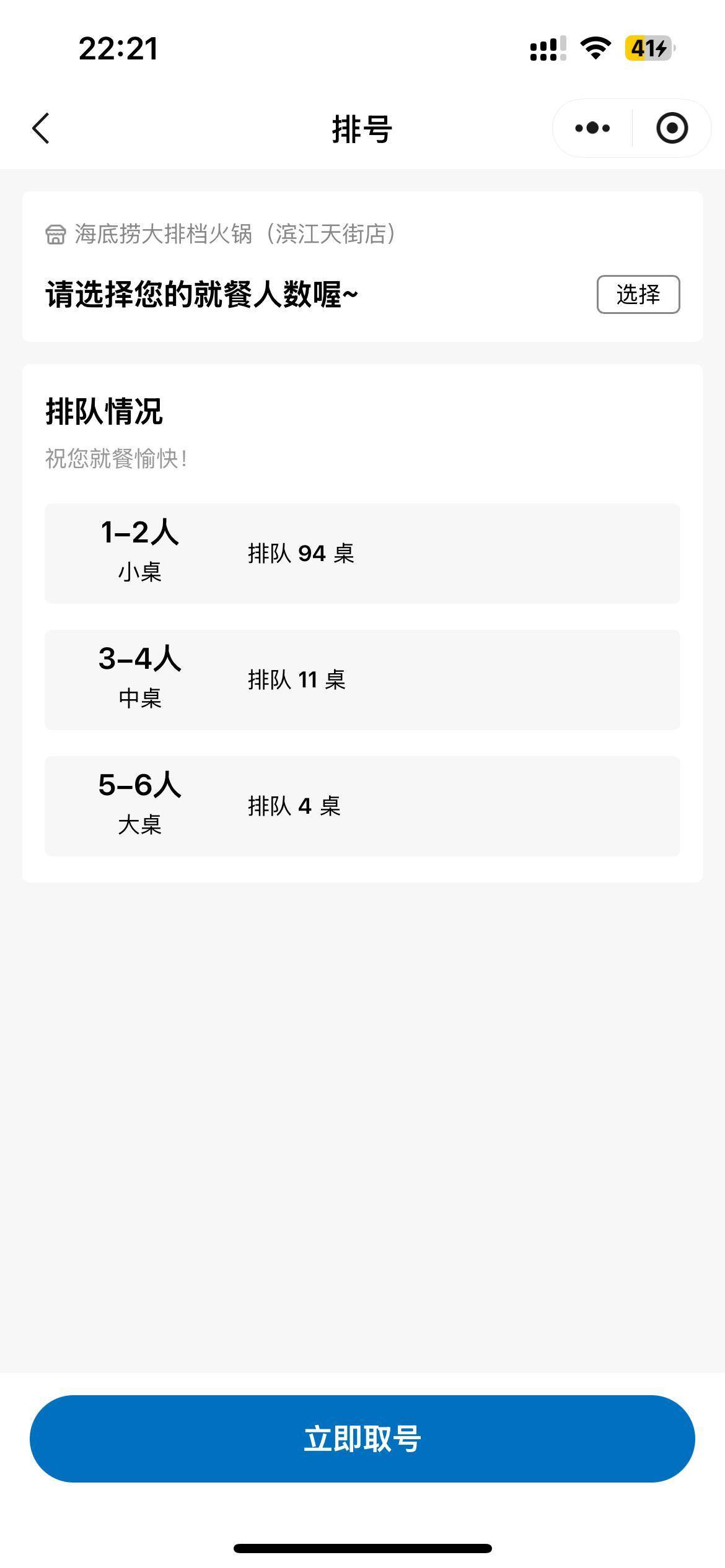
Task: Select the 5-6人大桌 queue option
Action: [362, 805]
